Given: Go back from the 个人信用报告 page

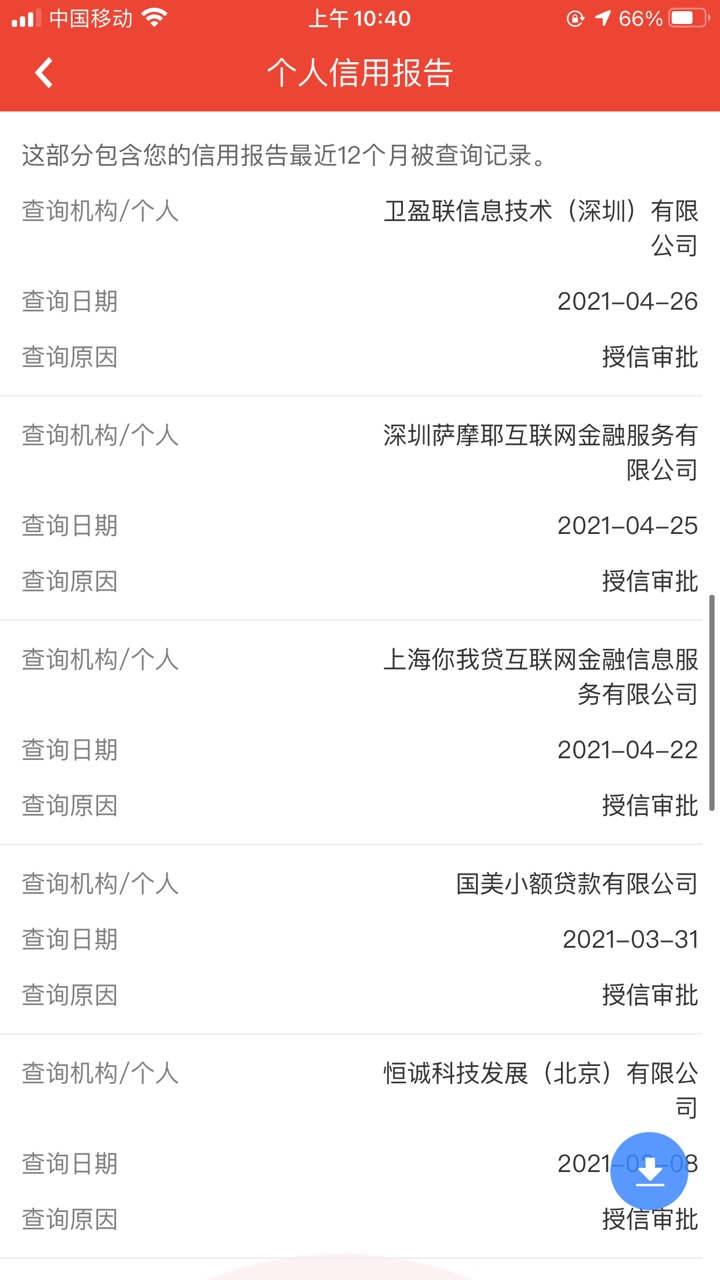Looking at the screenshot, I should (43, 73).
